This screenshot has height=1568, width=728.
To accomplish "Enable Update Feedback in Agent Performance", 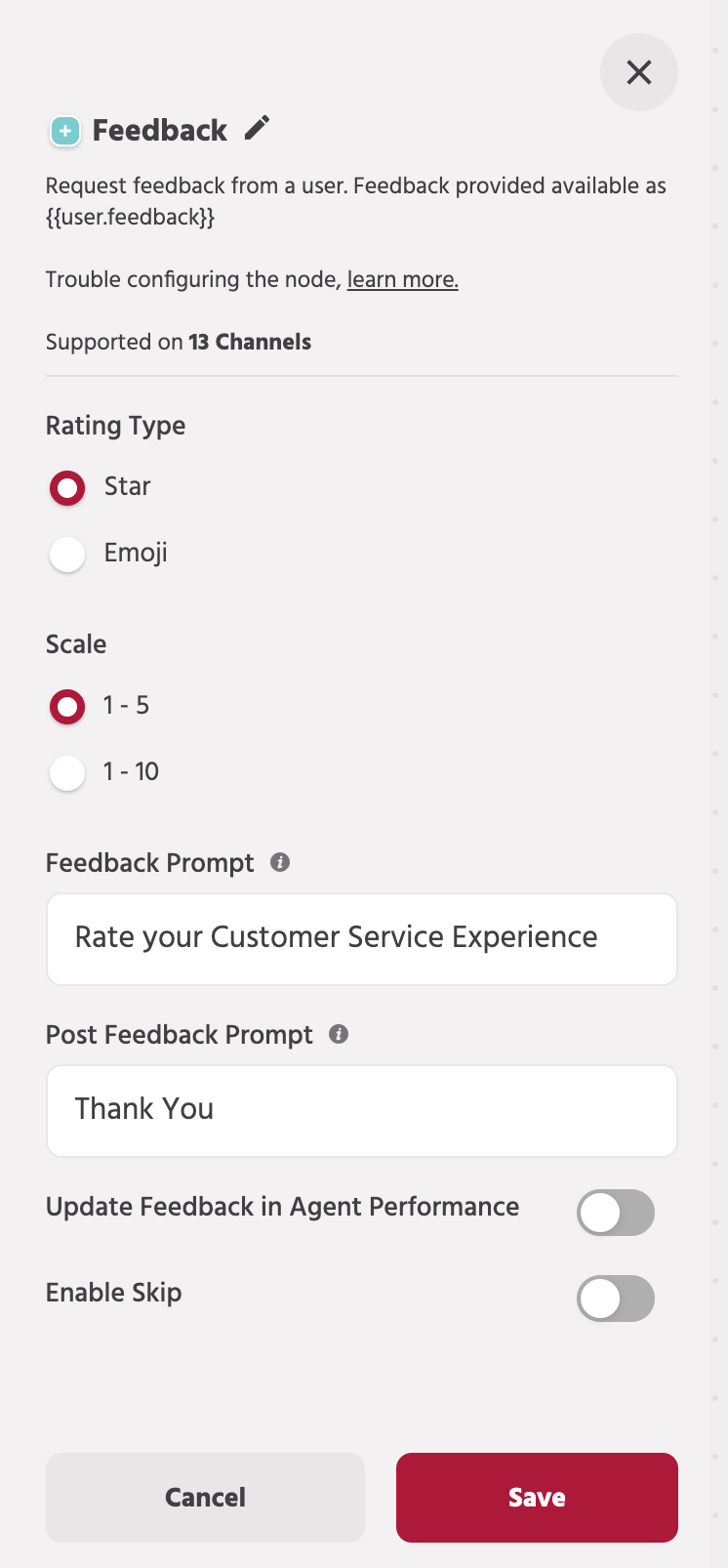I will coord(616,1213).
